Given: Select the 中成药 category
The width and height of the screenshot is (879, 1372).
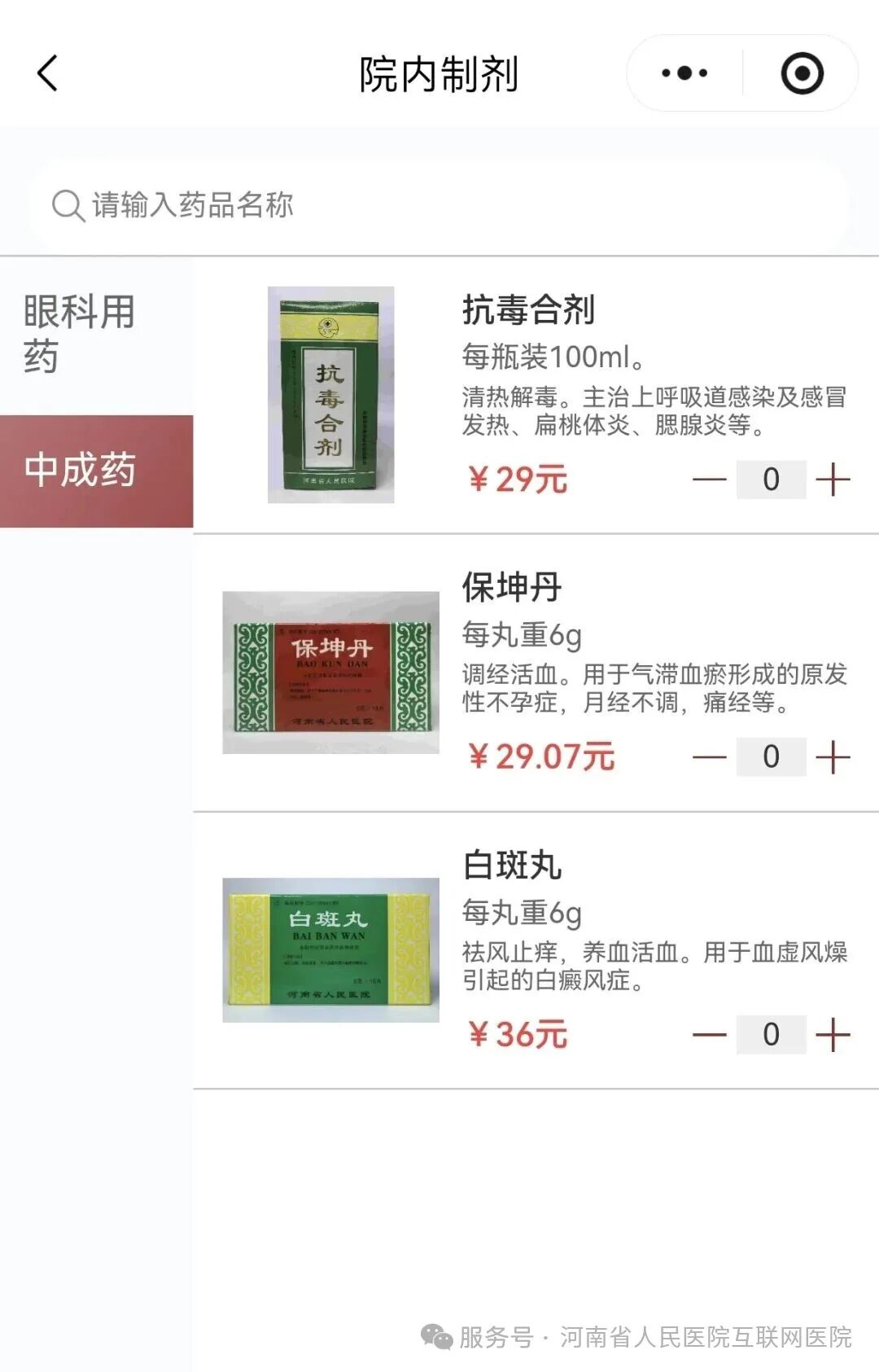Looking at the screenshot, I should tap(96, 471).
